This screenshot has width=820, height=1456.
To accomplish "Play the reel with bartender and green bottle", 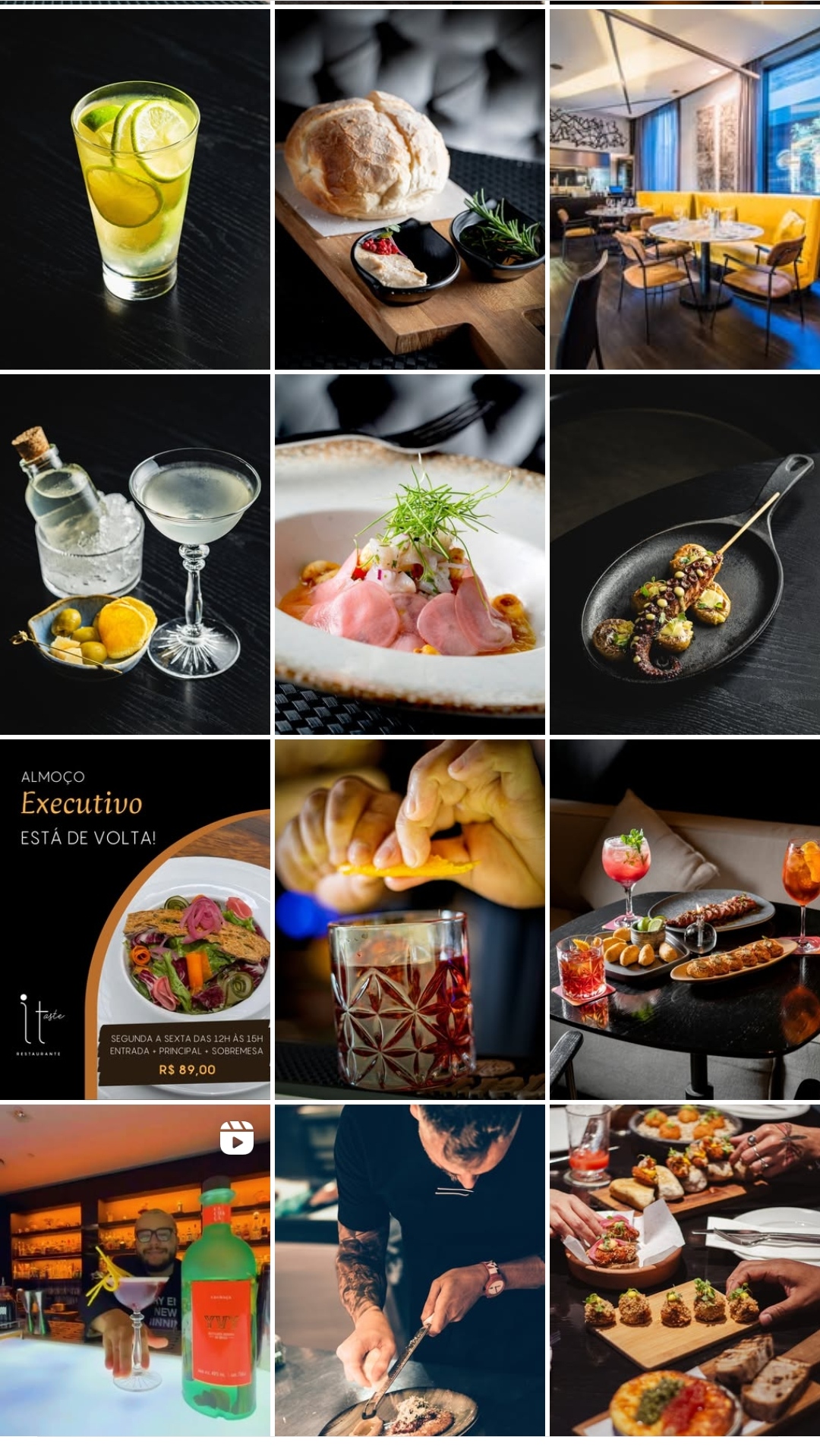I will pyautogui.click(x=135, y=1269).
